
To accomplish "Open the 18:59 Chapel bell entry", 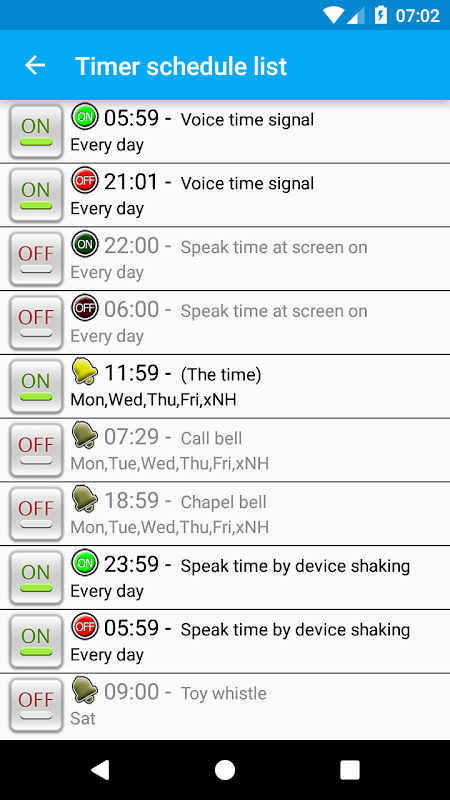I will tap(258, 514).
